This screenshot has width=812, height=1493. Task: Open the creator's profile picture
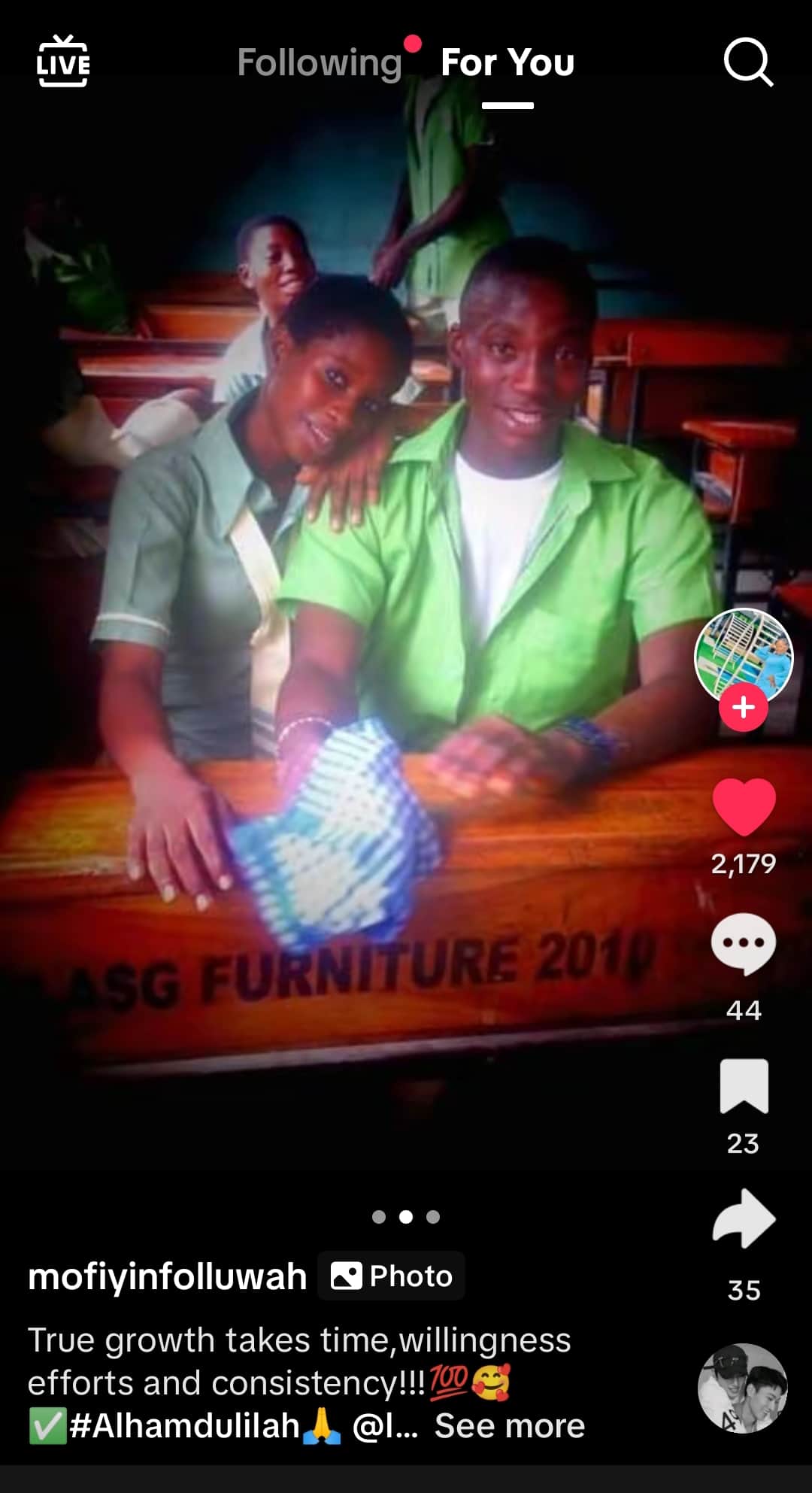pyautogui.click(x=743, y=654)
